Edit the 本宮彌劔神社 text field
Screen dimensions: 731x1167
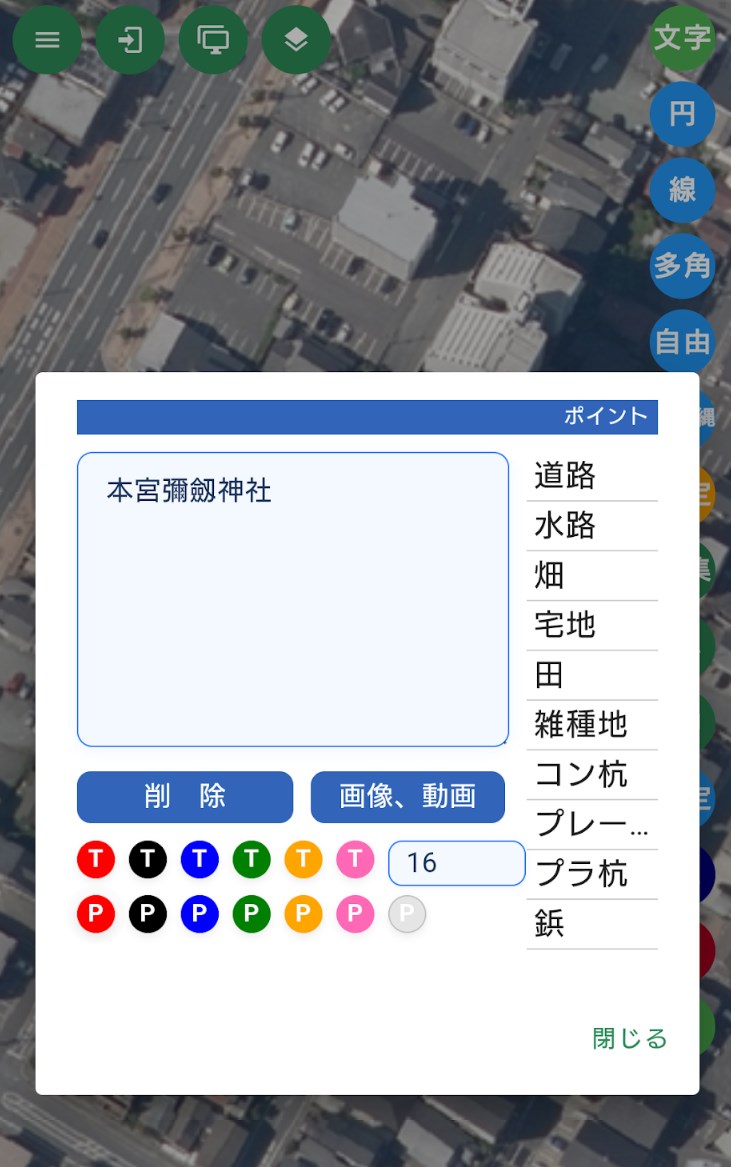pos(293,599)
